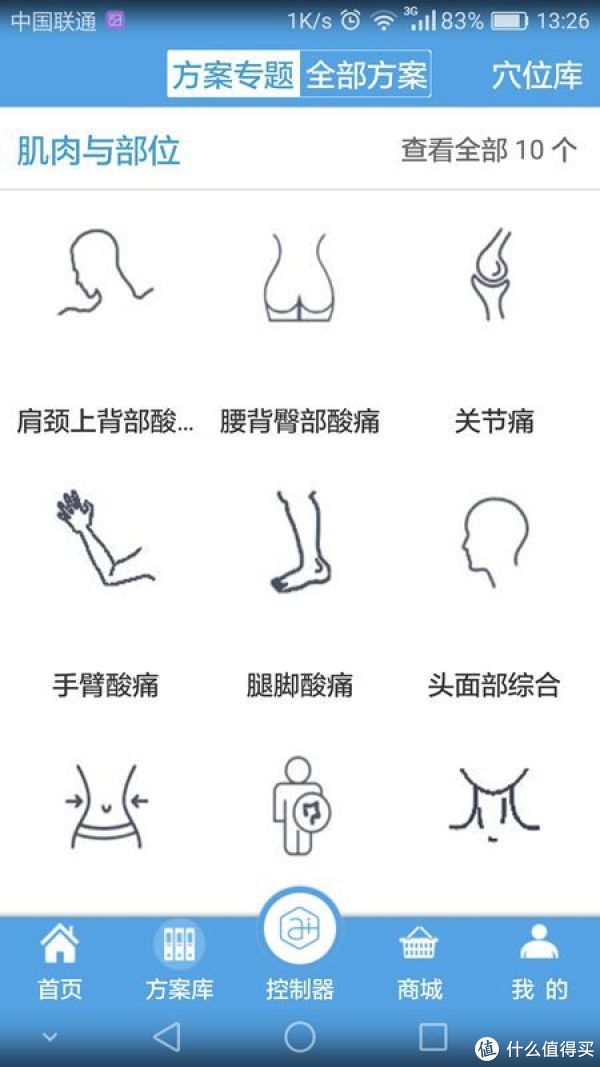Tap the system home button

click(x=299, y=1036)
